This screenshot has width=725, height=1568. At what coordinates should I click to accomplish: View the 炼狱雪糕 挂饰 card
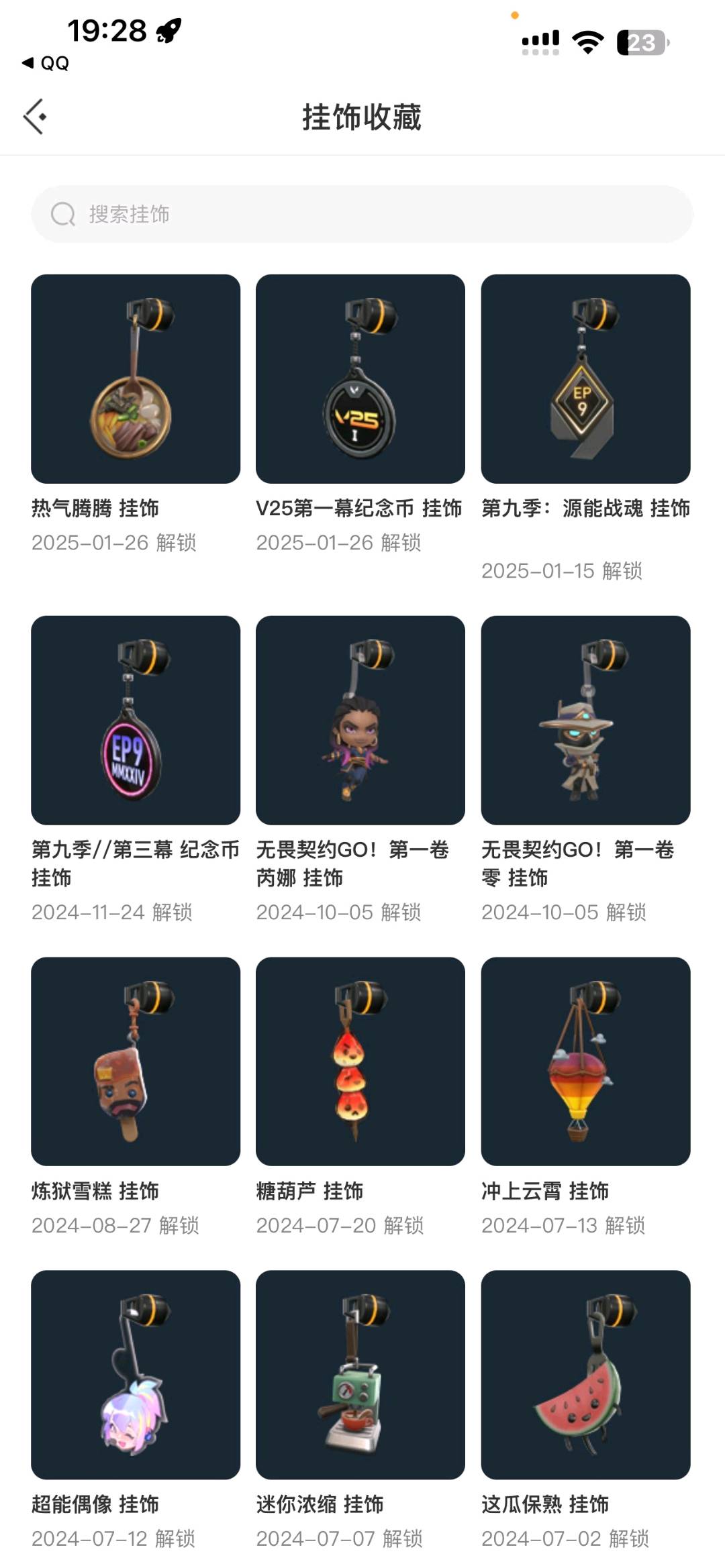[136, 1061]
